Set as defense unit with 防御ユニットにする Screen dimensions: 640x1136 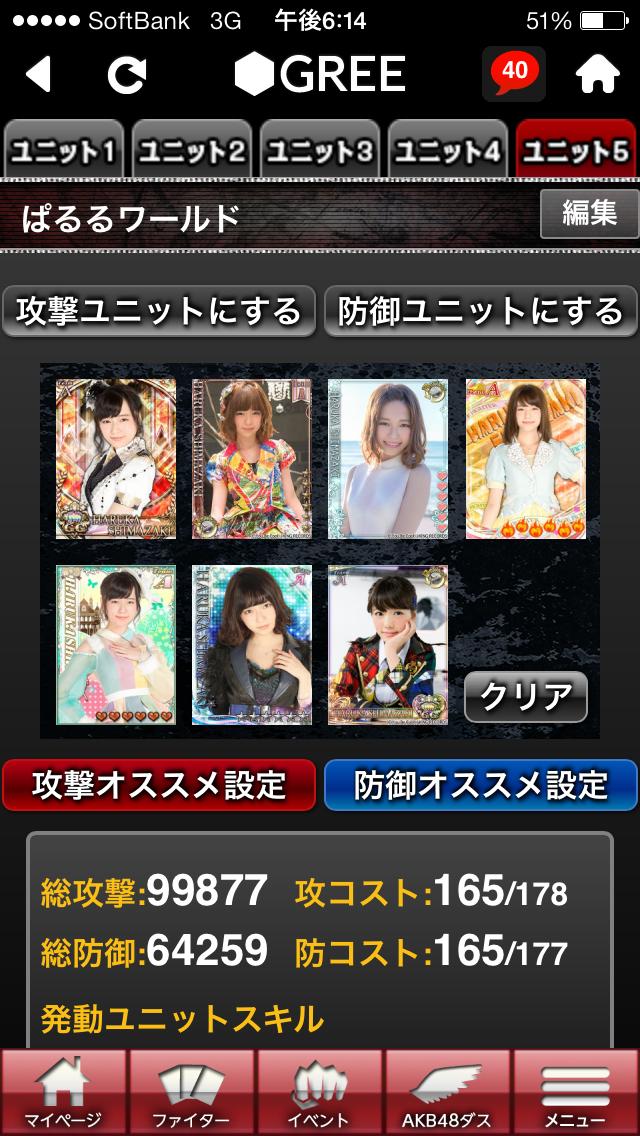pos(481,310)
